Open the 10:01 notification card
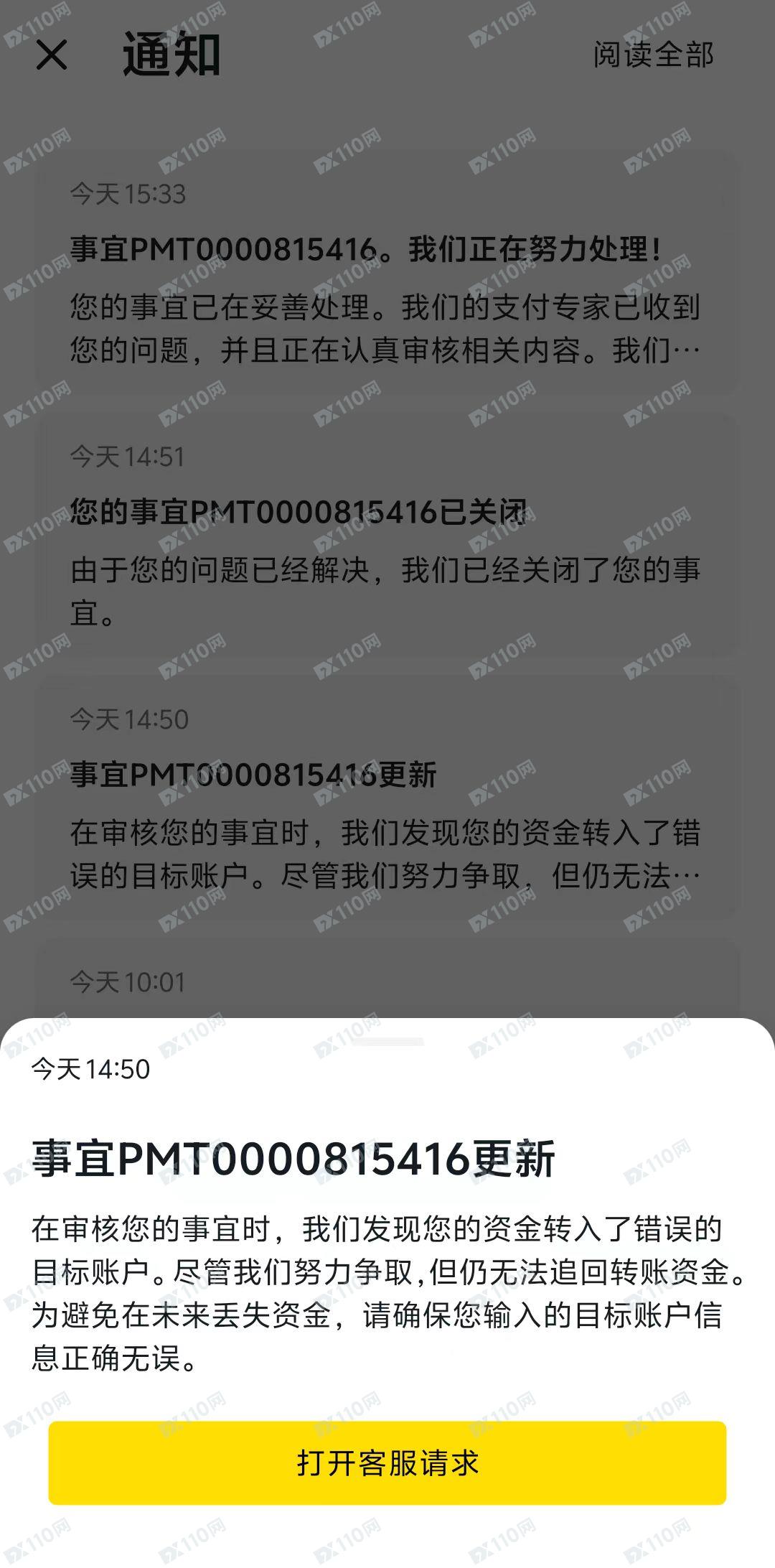 [x=387, y=982]
